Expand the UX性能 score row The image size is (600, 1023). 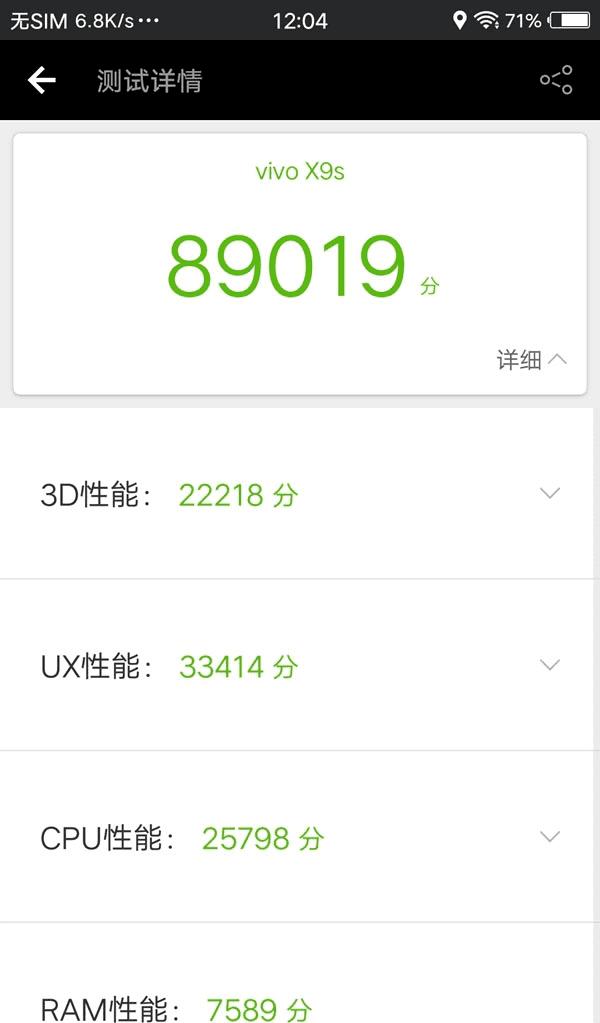[x=549, y=665]
